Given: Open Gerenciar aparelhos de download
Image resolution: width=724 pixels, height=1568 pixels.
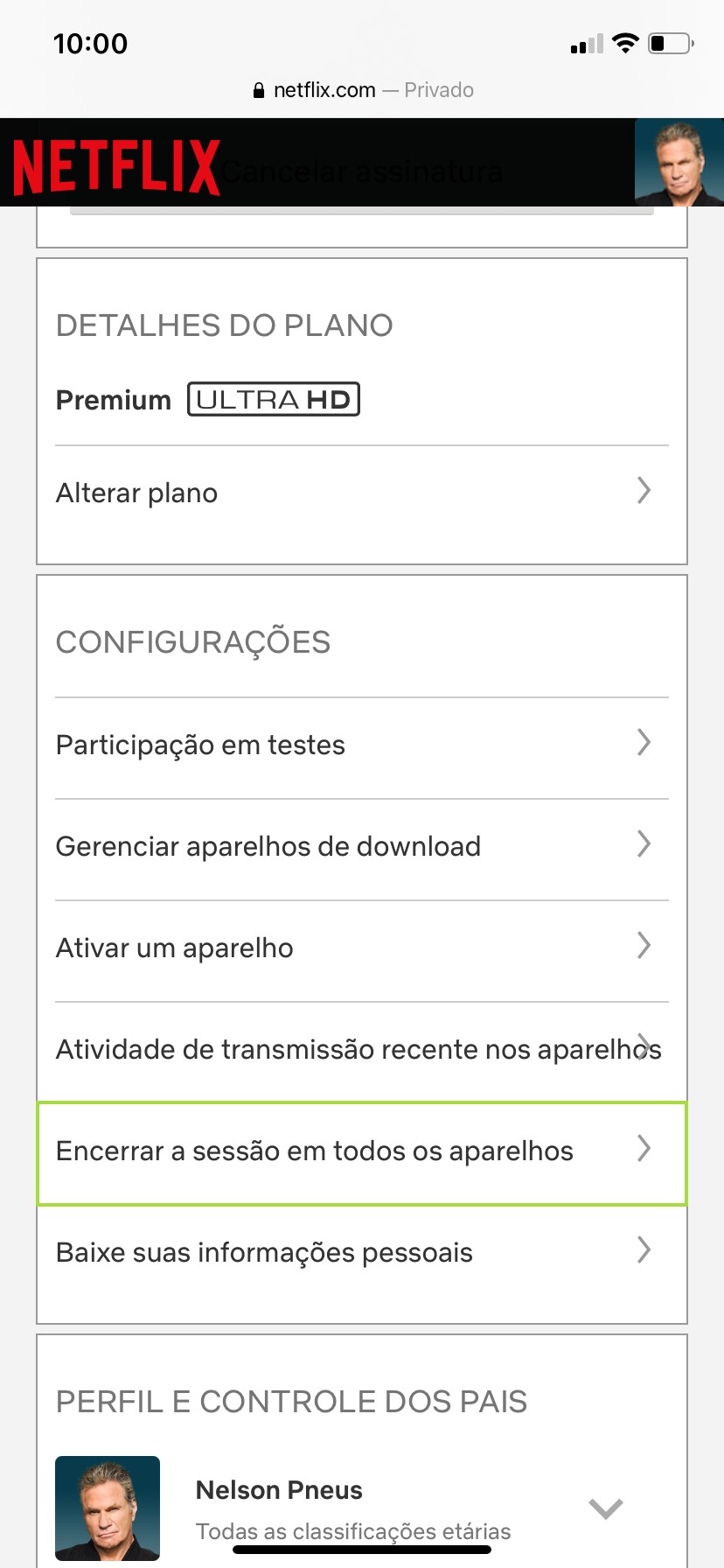Looking at the screenshot, I should [361, 846].
